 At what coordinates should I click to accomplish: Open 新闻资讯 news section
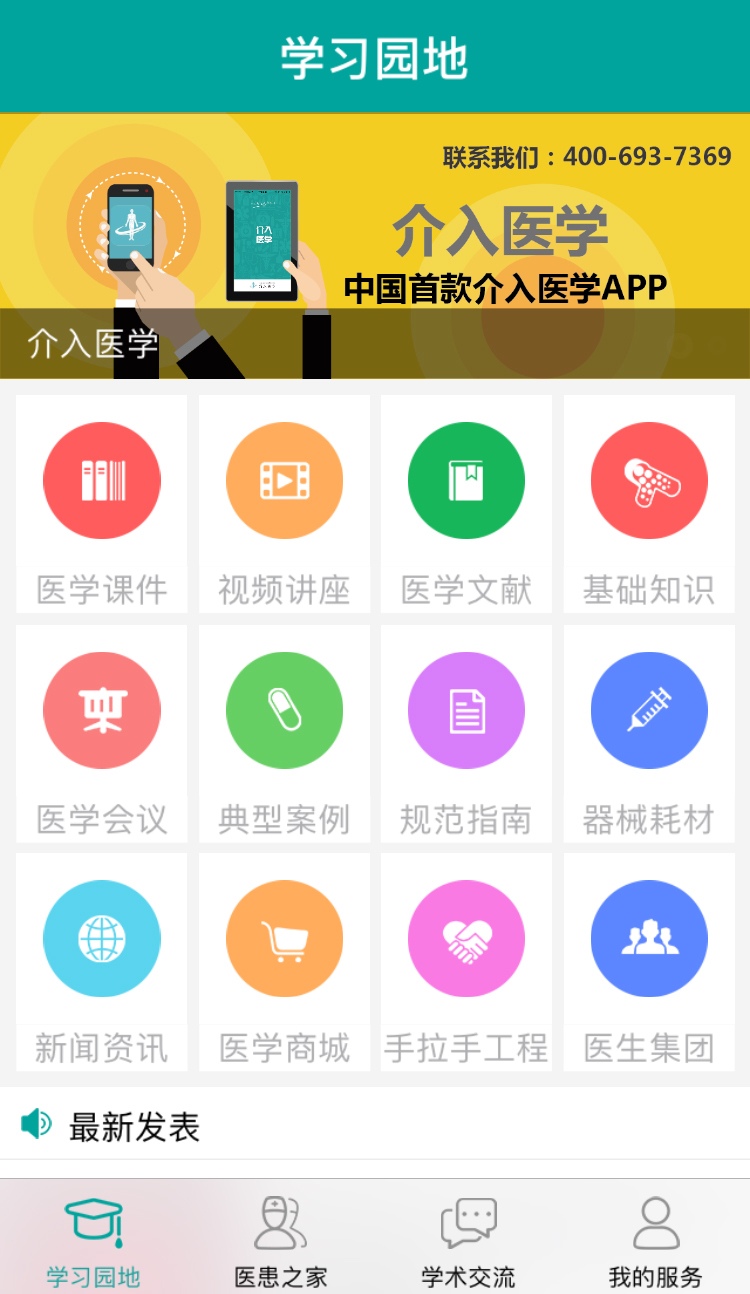point(102,961)
